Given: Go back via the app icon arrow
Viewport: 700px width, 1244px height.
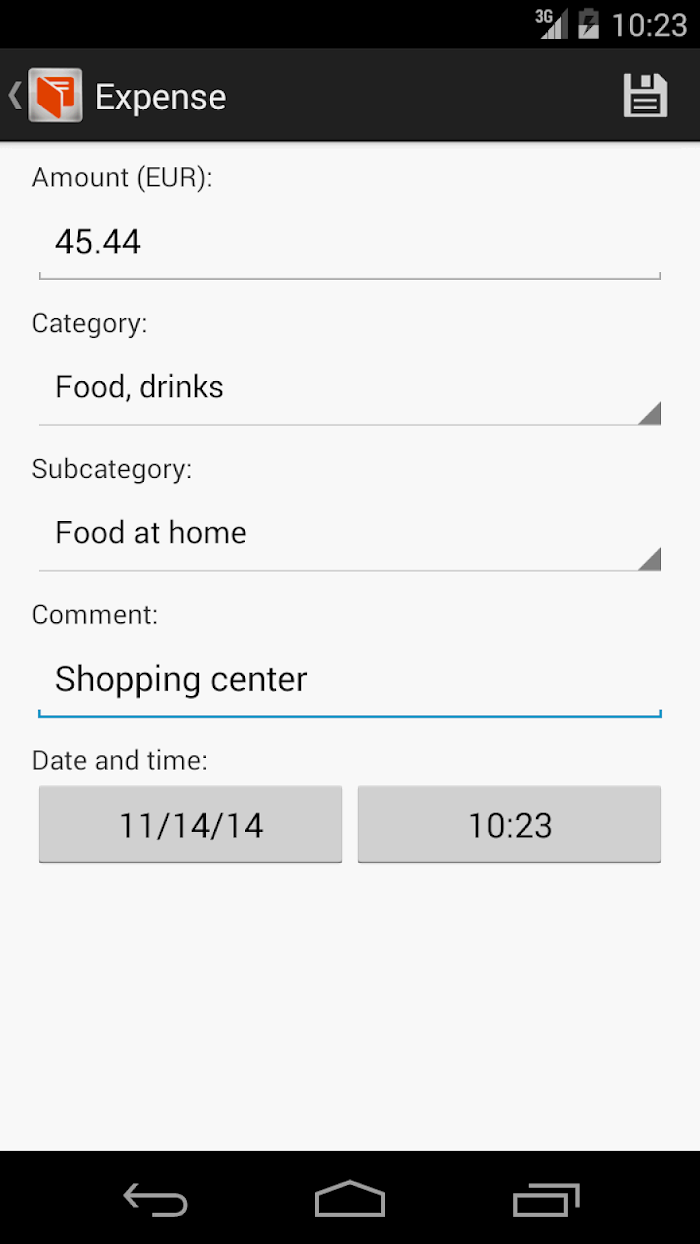Looking at the screenshot, I should (x=45, y=96).
